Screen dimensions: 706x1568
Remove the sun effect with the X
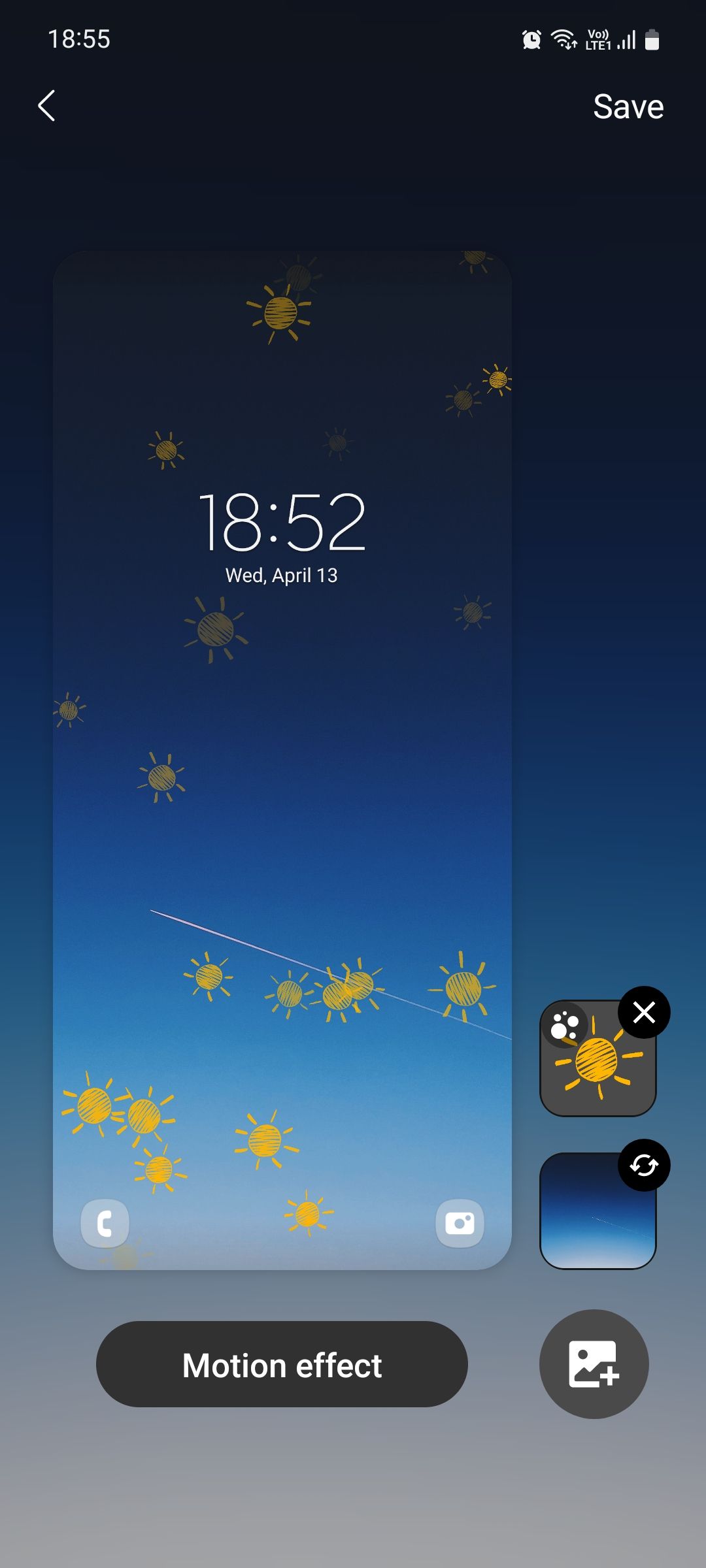pyautogui.click(x=644, y=1013)
